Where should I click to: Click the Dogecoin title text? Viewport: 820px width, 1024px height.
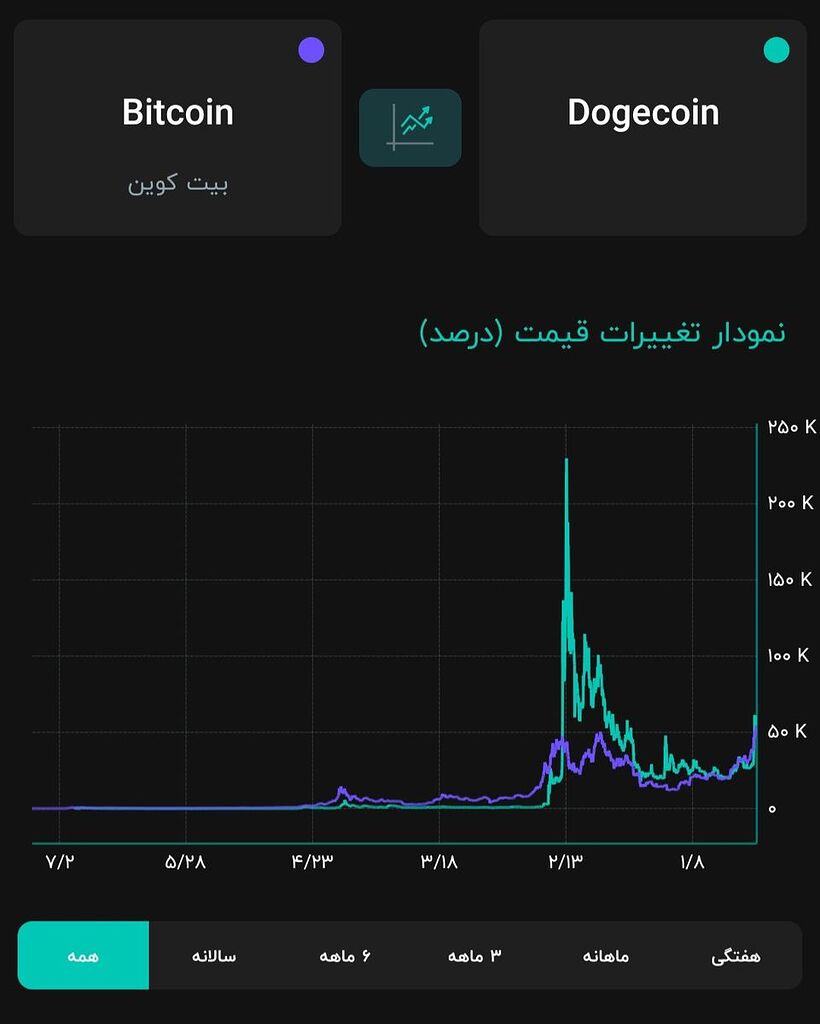pos(641,112)
